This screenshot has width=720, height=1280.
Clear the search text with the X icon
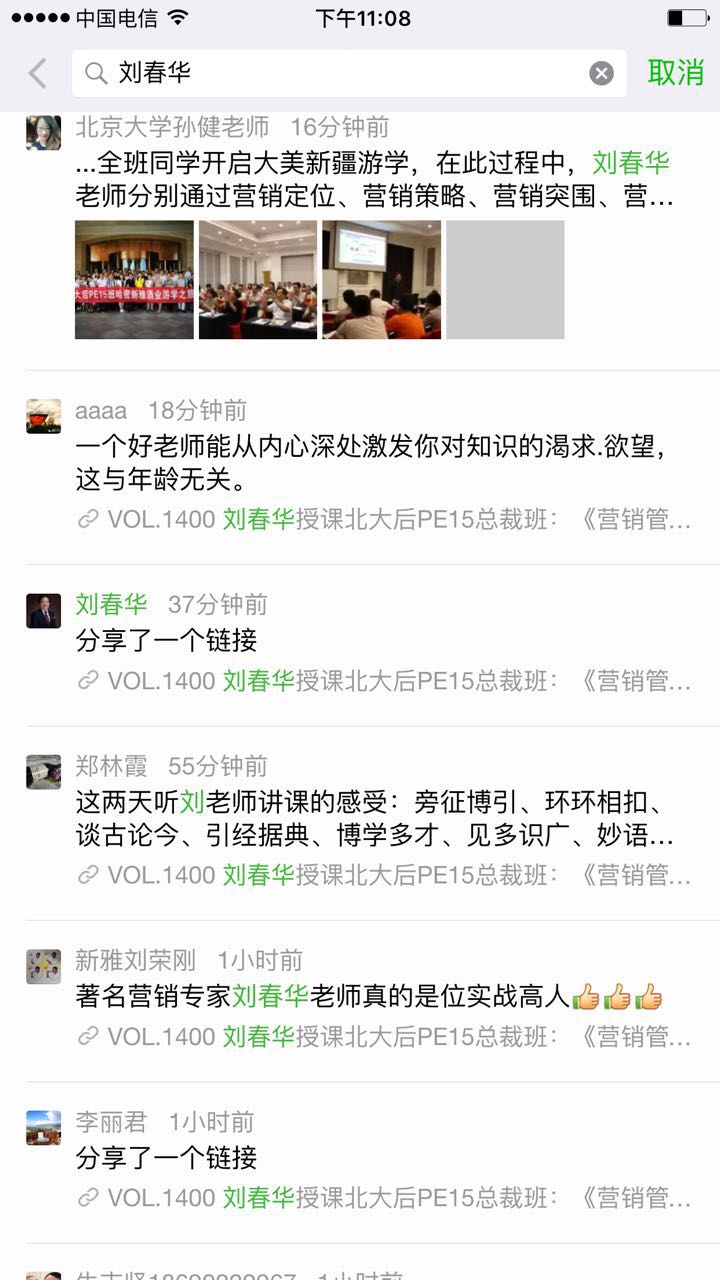[601, 73]
